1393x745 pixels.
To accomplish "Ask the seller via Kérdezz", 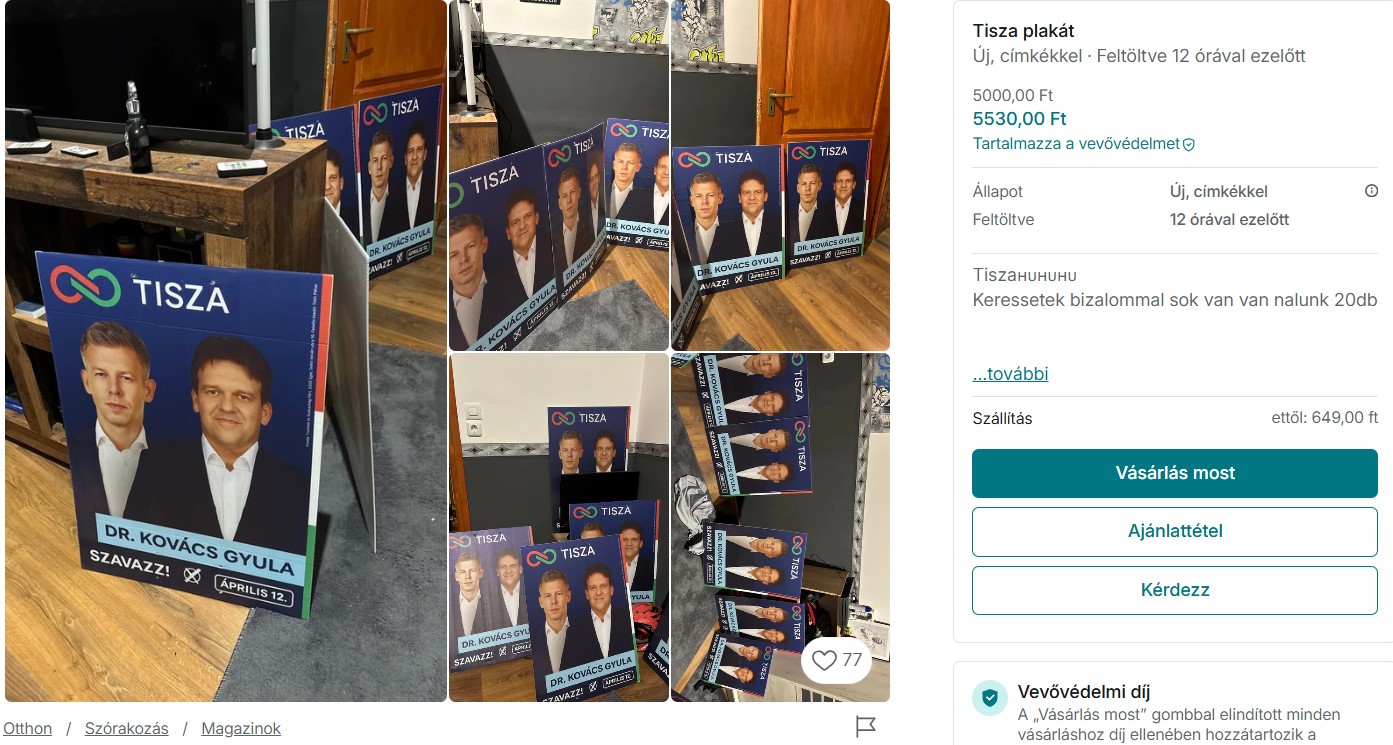I will 1174,589.
